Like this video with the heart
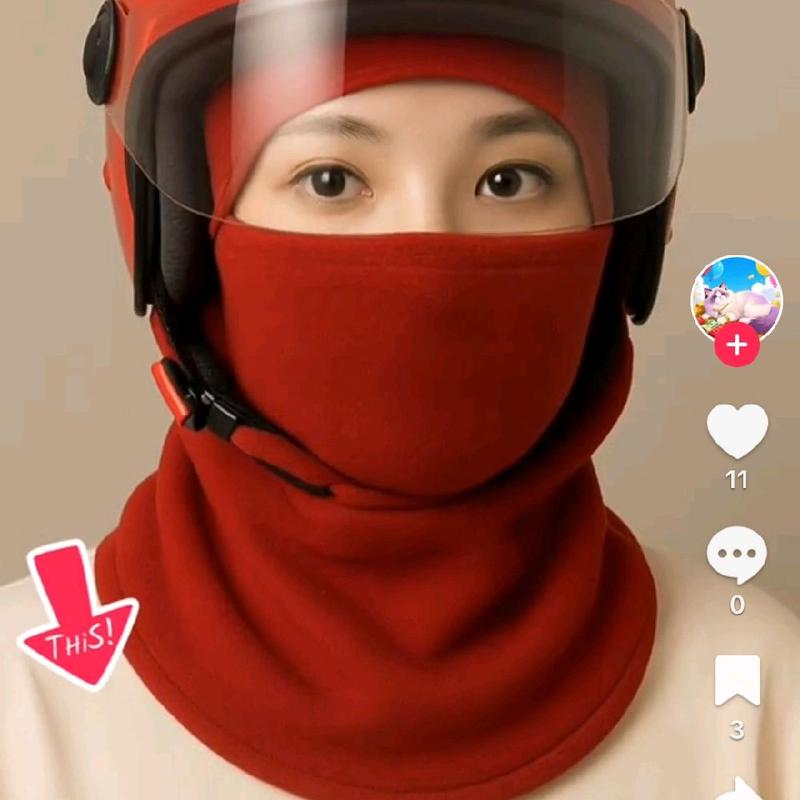Viewport: 800px width, 800px height. [x=737, y=431]
